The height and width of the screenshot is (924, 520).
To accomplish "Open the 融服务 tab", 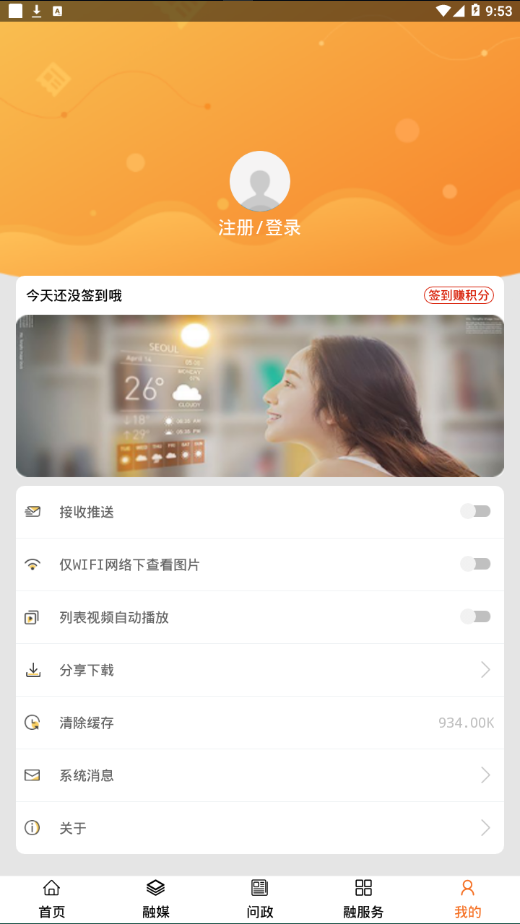I will (x=363, y=899).
